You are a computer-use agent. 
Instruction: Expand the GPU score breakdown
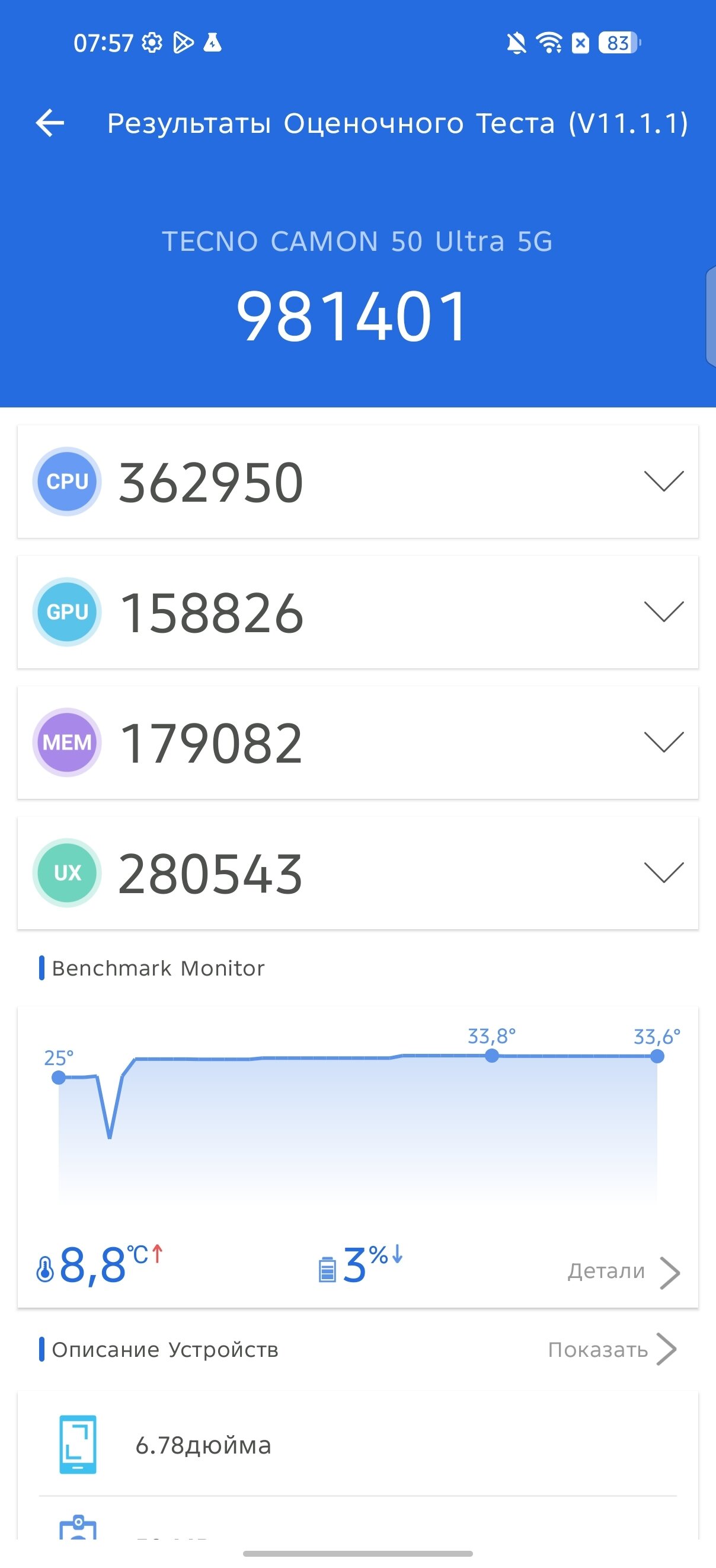tap(663, 611)
